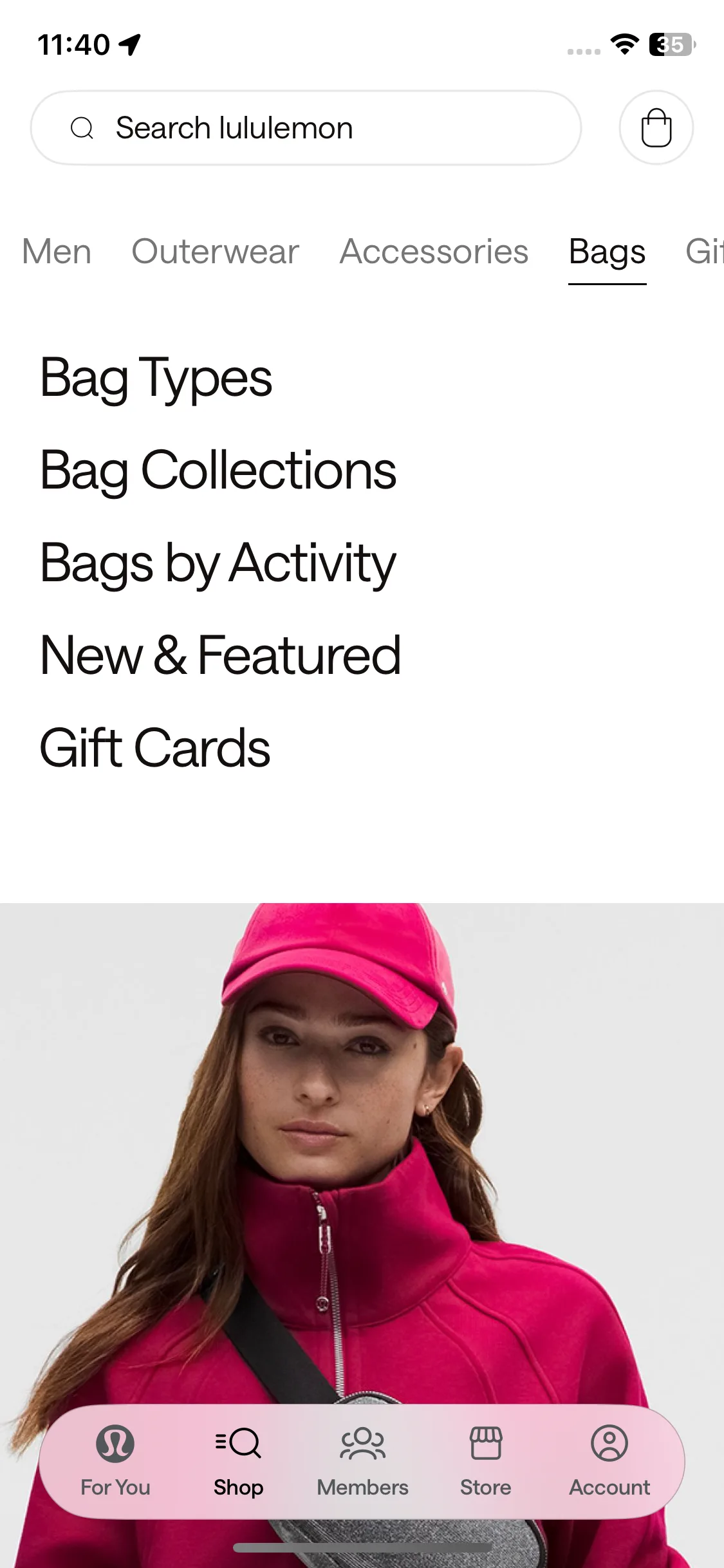Switch to the Outerwear tab
Viewport: 724px width, 1568px height.
(215, 252)
